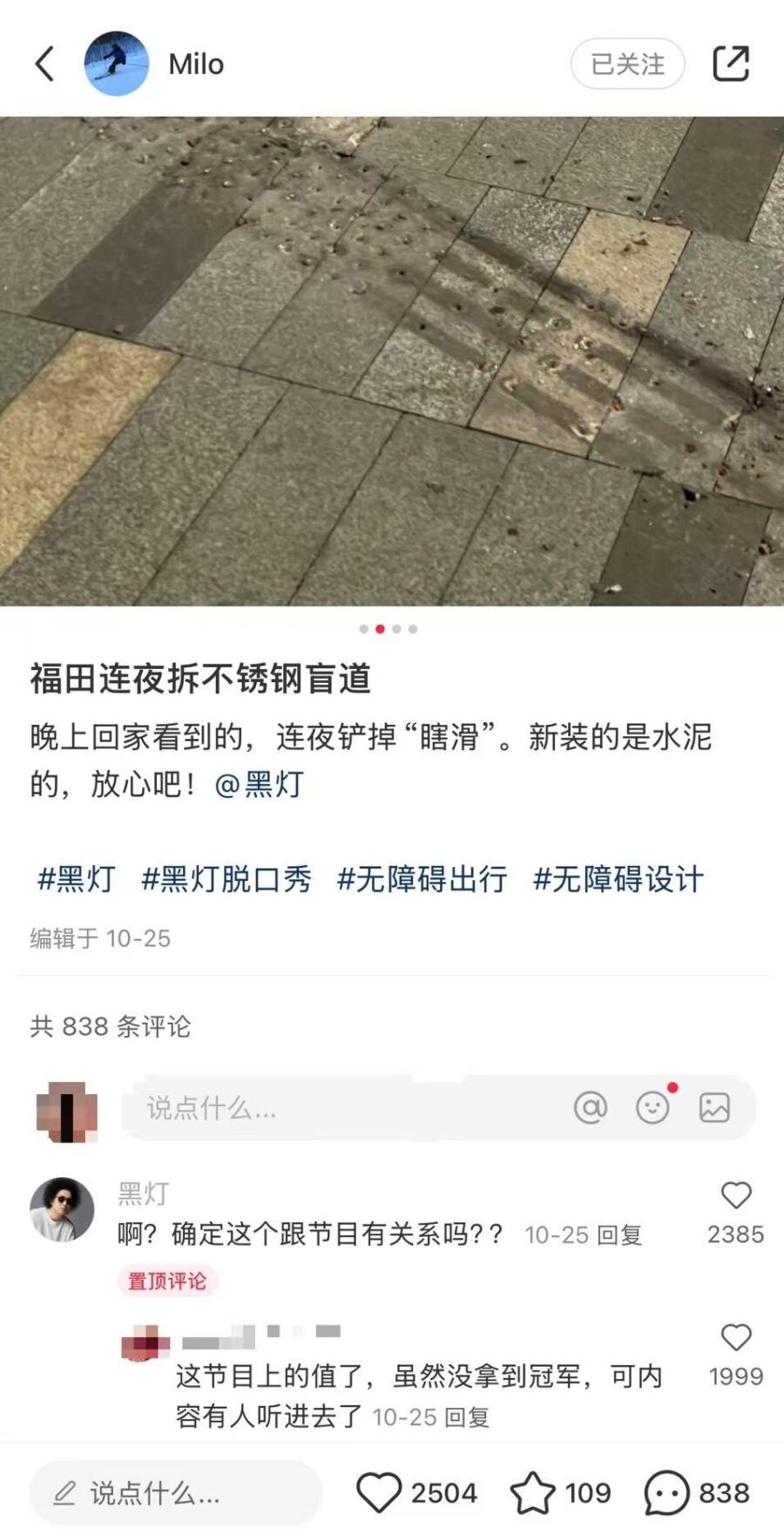Open Milo's profile avatar

[116, 64]
